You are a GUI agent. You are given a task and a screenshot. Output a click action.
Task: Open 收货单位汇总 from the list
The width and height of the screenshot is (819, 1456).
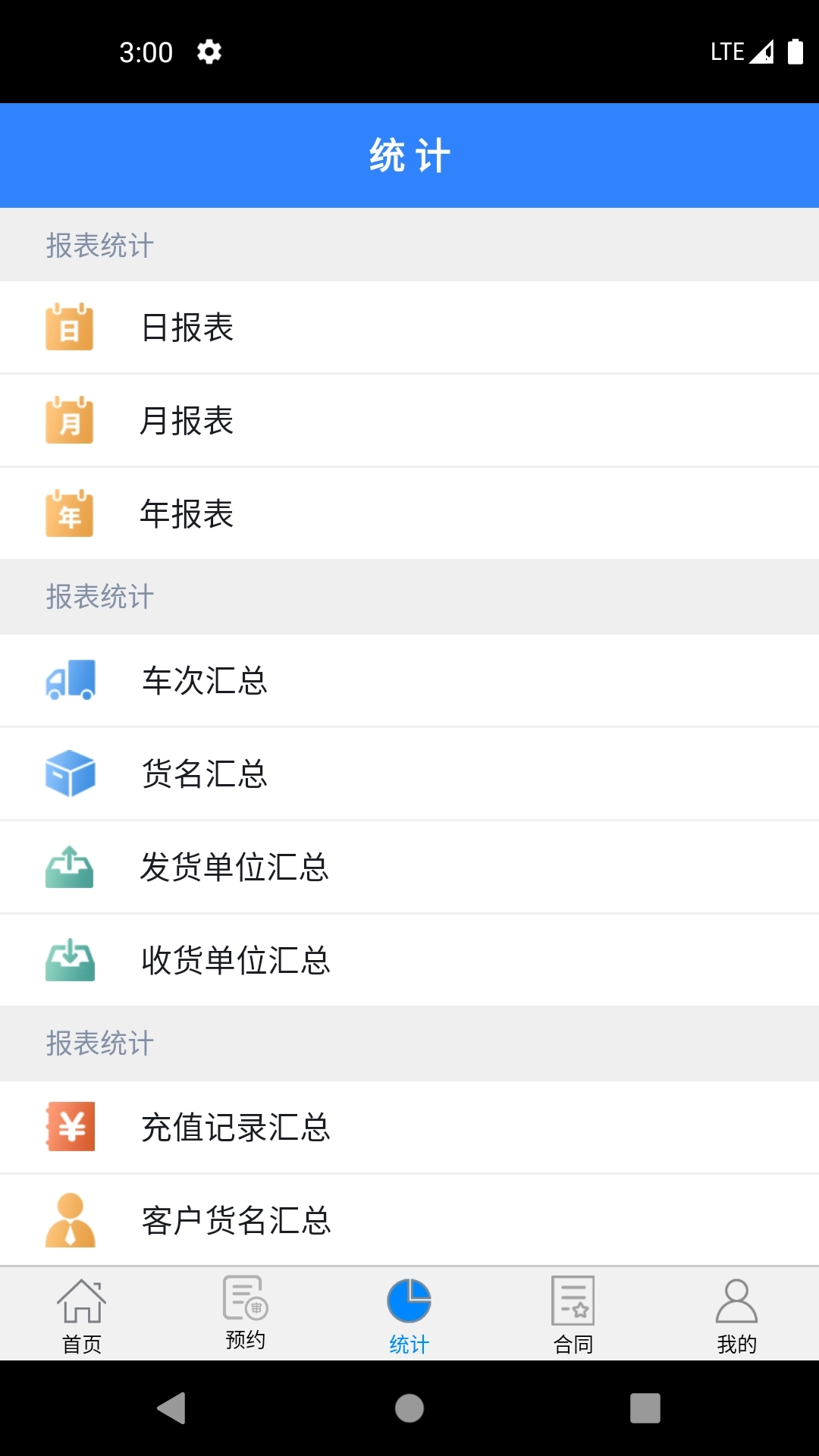click(x=303, y=959)
